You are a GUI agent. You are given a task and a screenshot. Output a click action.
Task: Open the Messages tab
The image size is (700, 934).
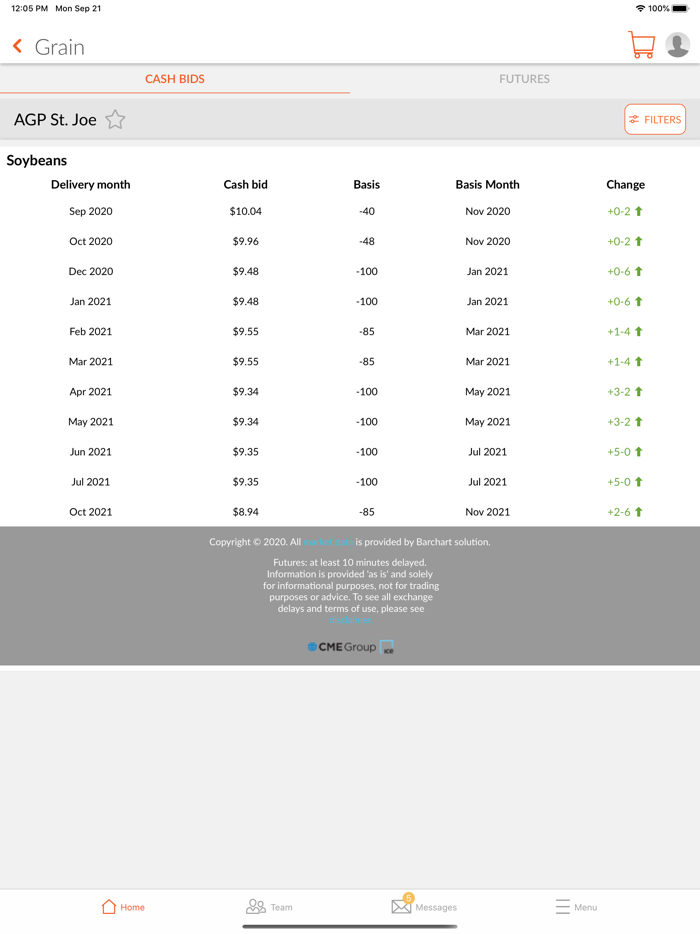point(423,906)
